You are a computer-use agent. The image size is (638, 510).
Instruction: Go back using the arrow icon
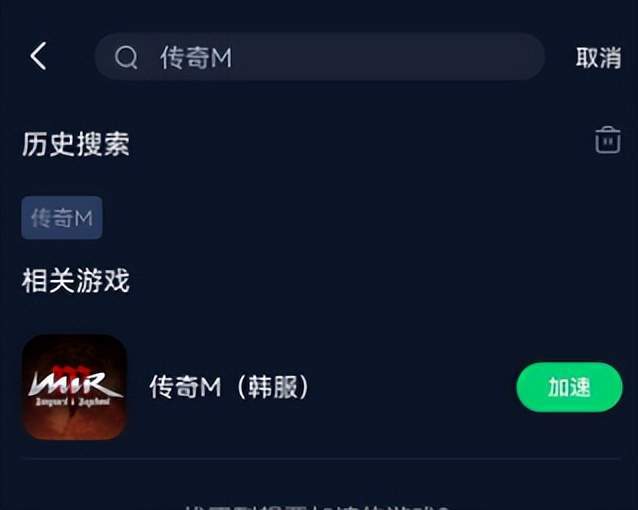[38, 57]
